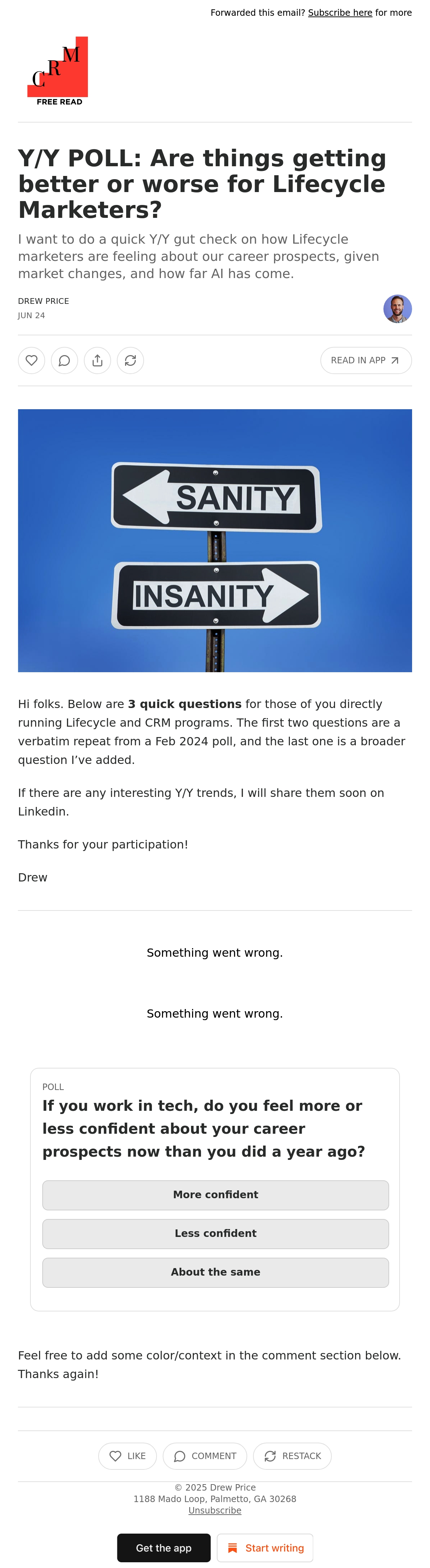Screen dimensions: 430x1568
Task: Like the post with the heart icon
Action: 32,360
